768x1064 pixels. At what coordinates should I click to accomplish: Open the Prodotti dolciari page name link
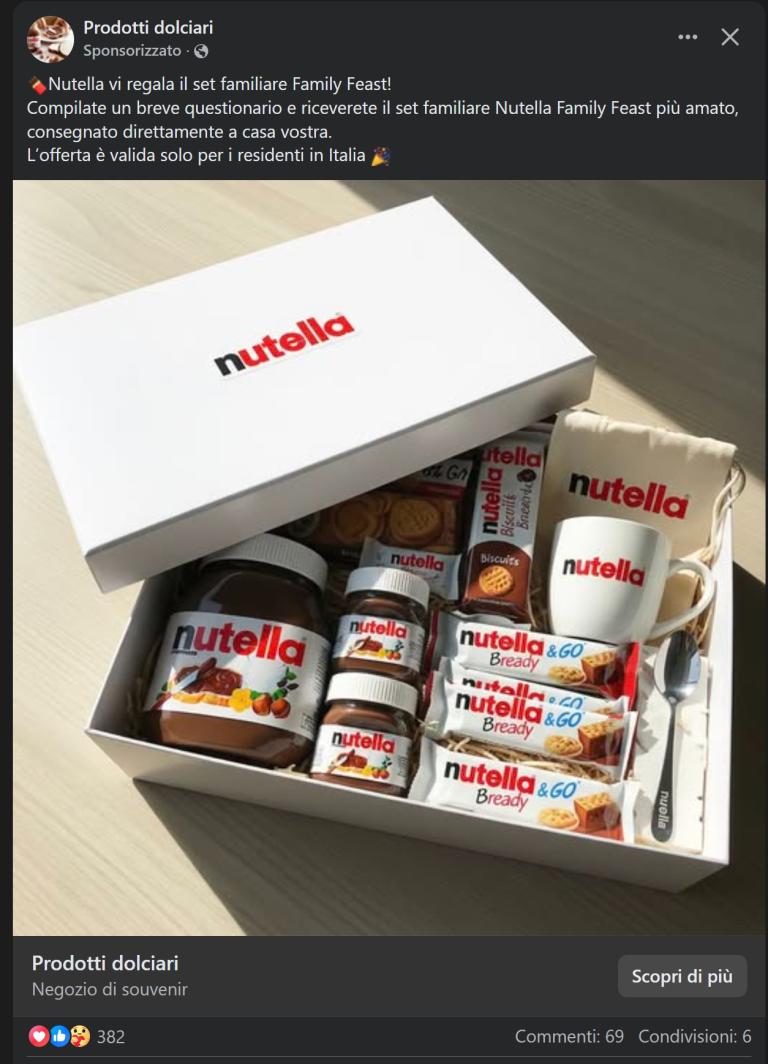148,28
